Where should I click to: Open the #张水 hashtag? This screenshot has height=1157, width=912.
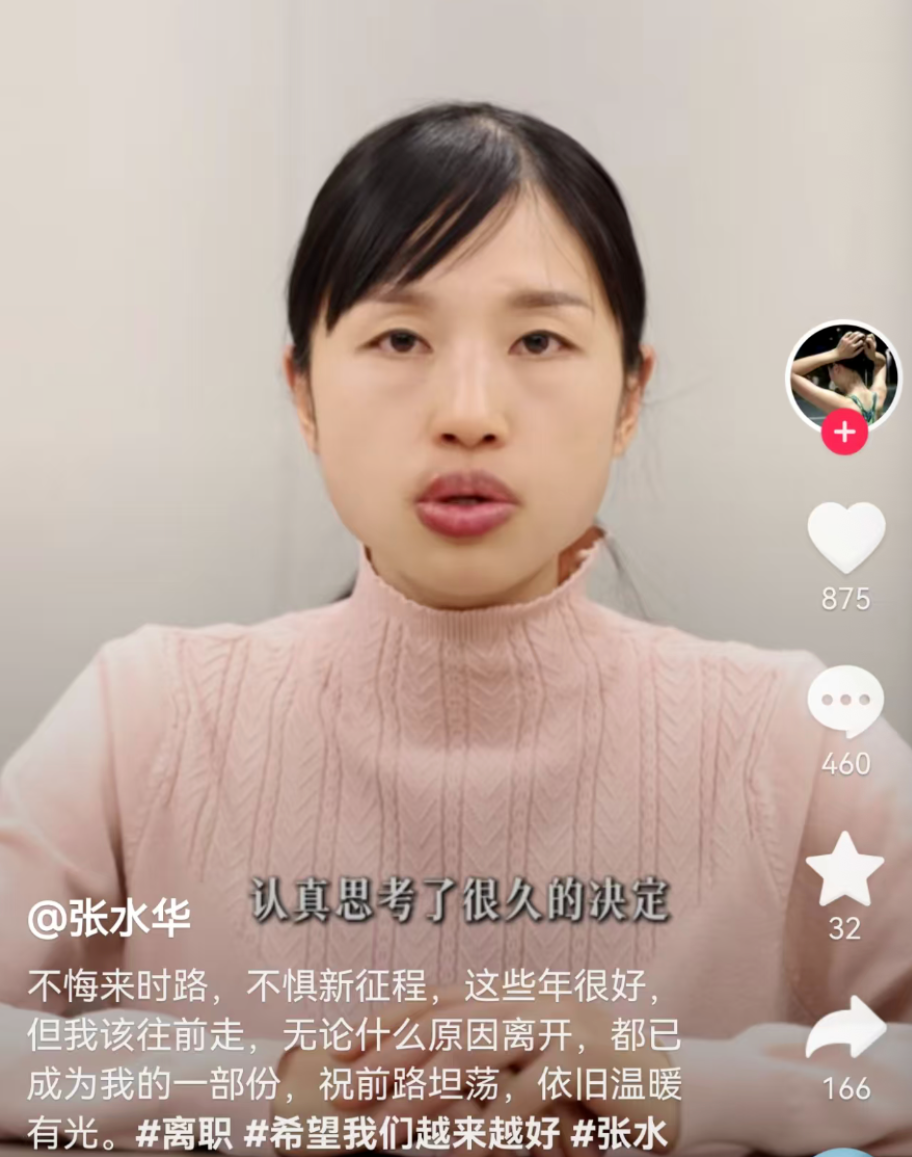[619, 1134]
